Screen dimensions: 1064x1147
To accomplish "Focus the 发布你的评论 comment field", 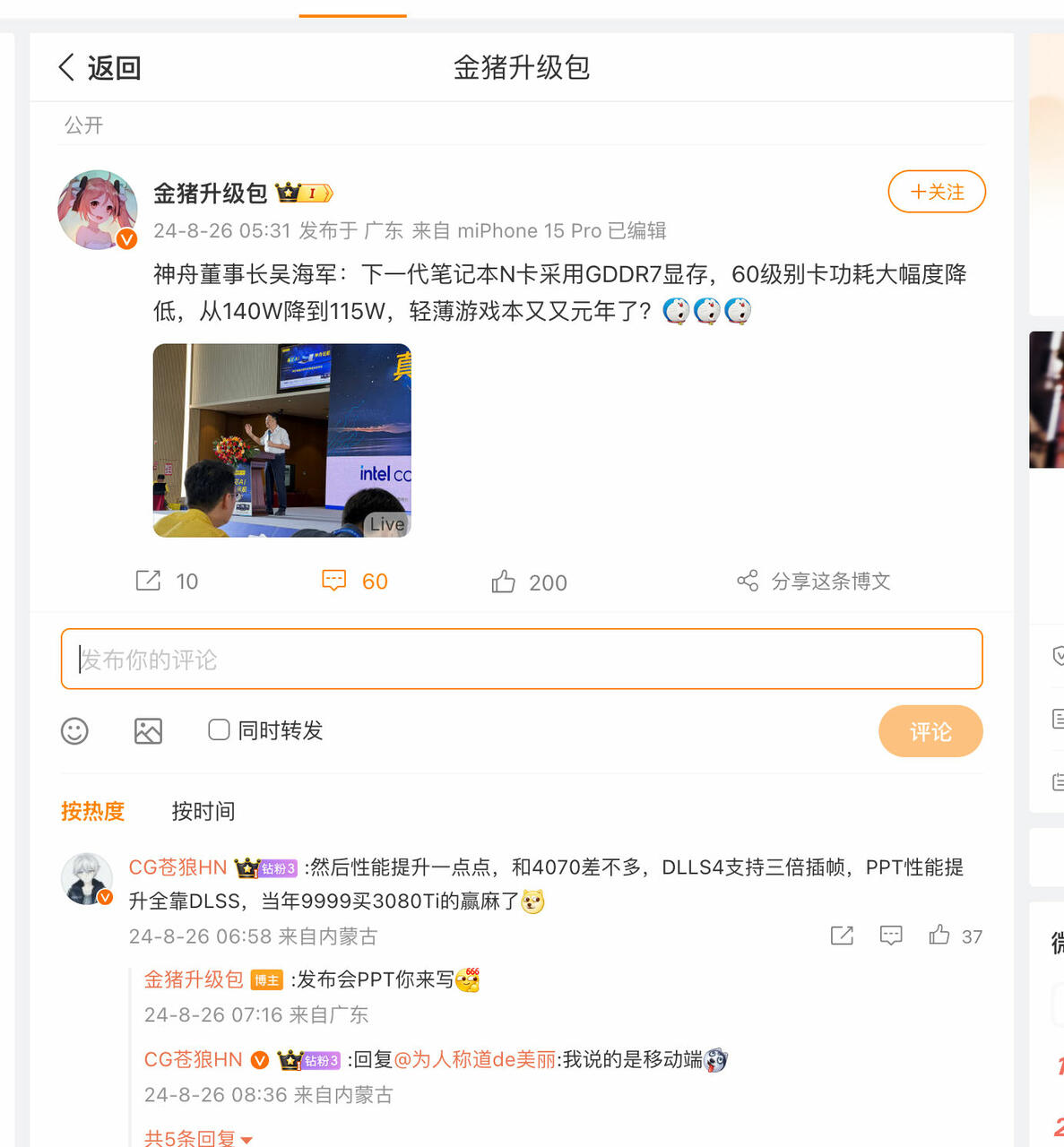I will coord(521,660).
